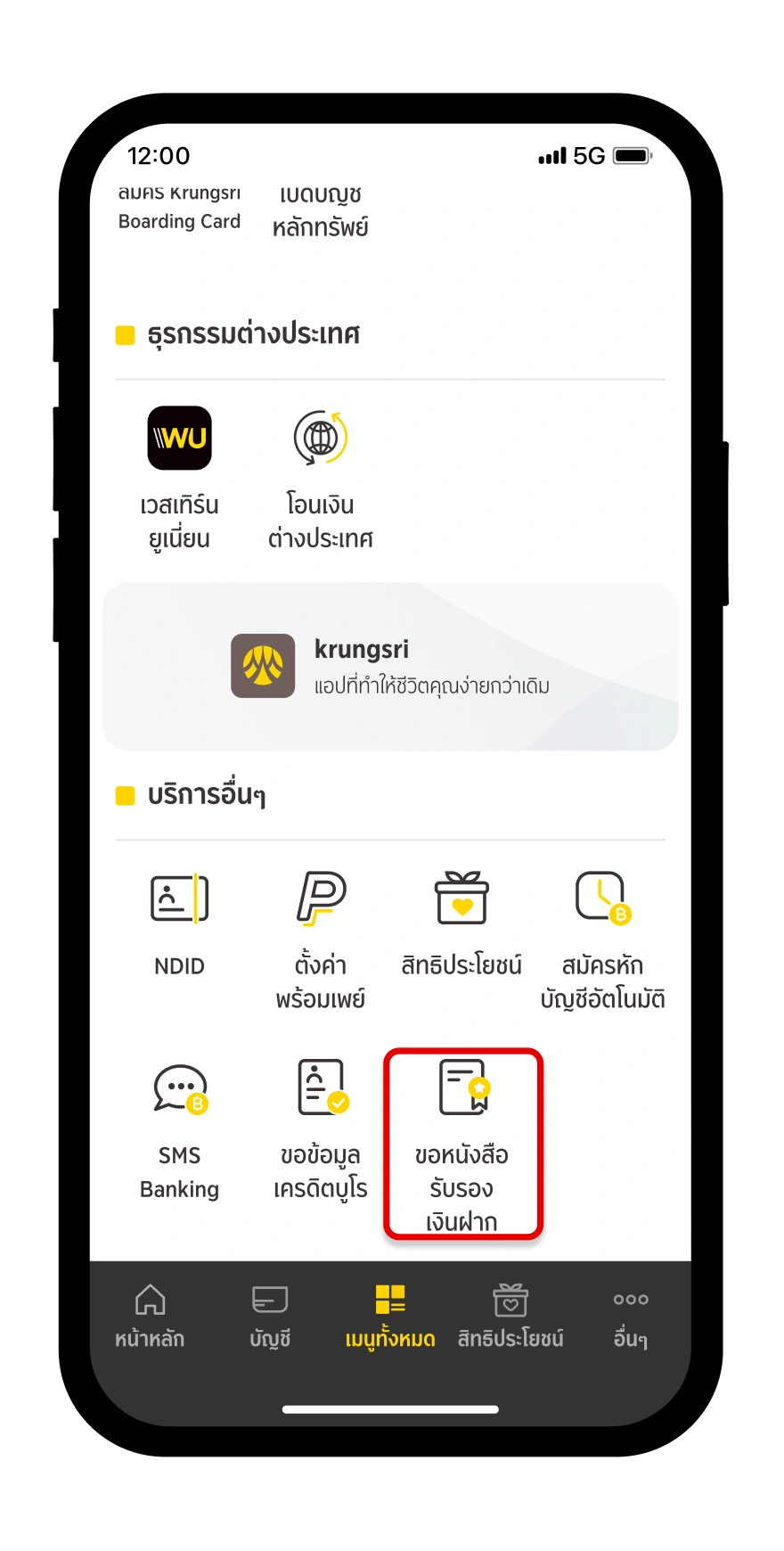
Task: Open Krungsri Boarding Card application
Action: (x=179, y=209)
